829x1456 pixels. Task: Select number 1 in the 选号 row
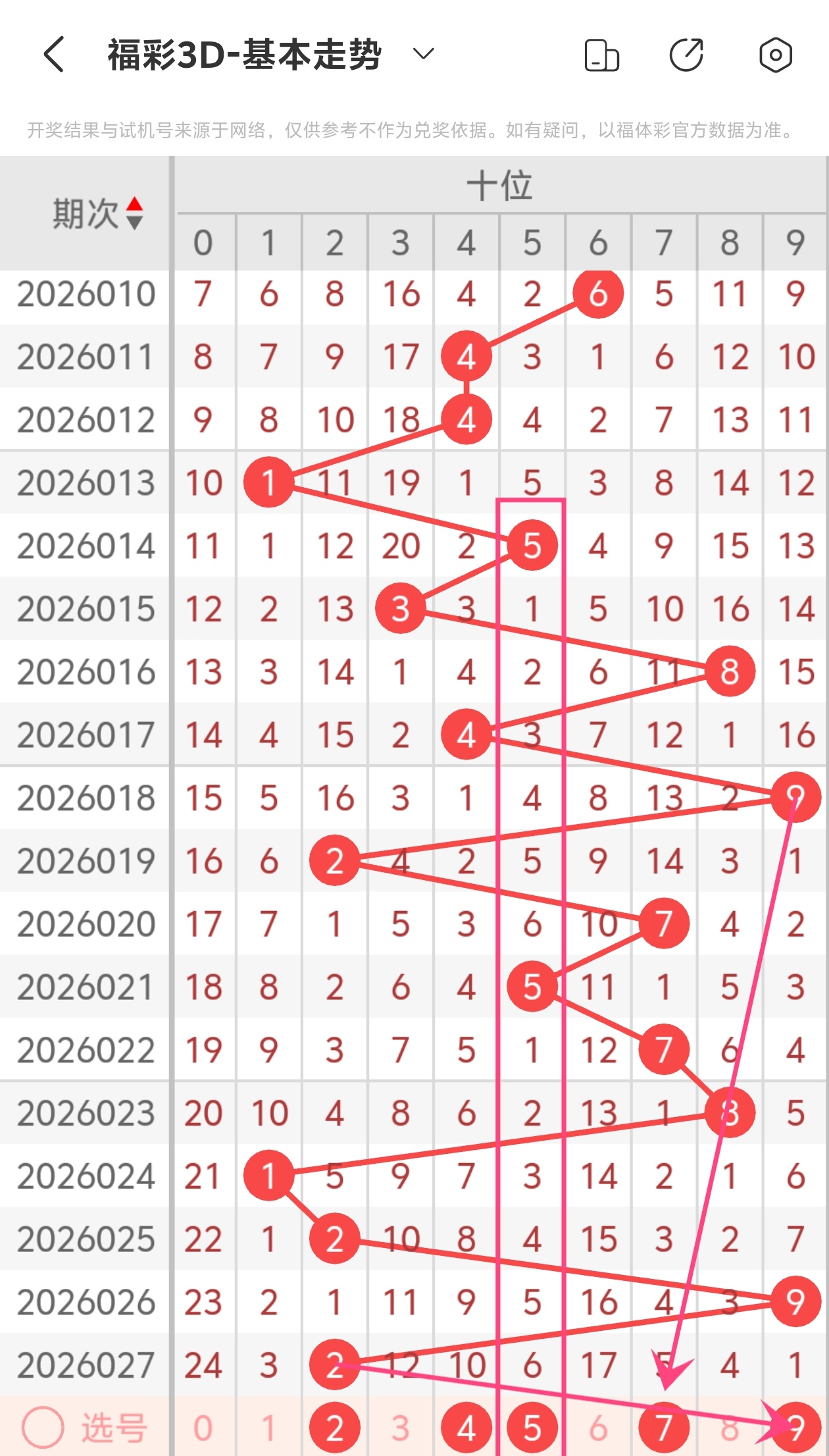(x=268, y=1428)
